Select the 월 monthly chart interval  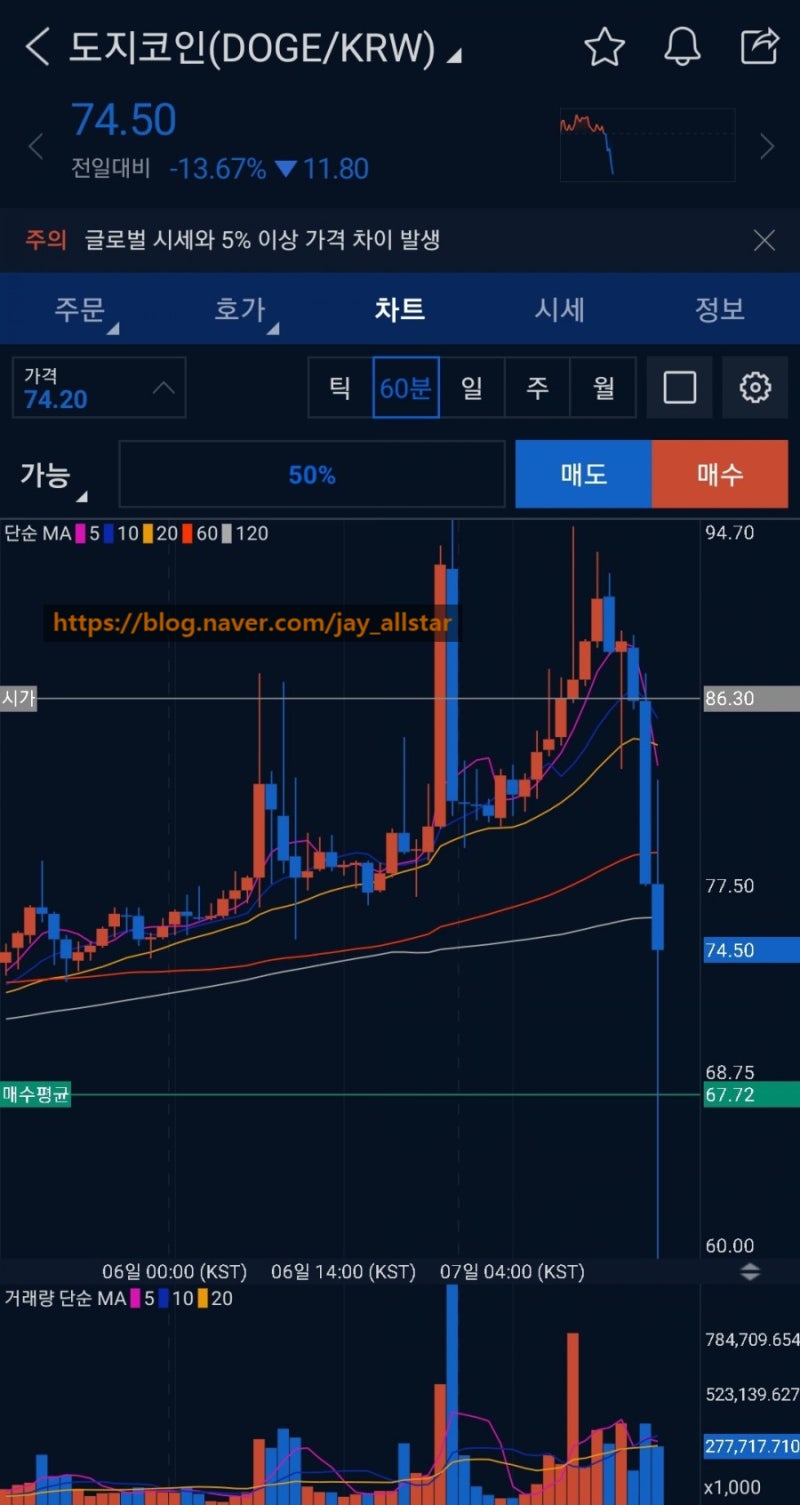(603, 387)
